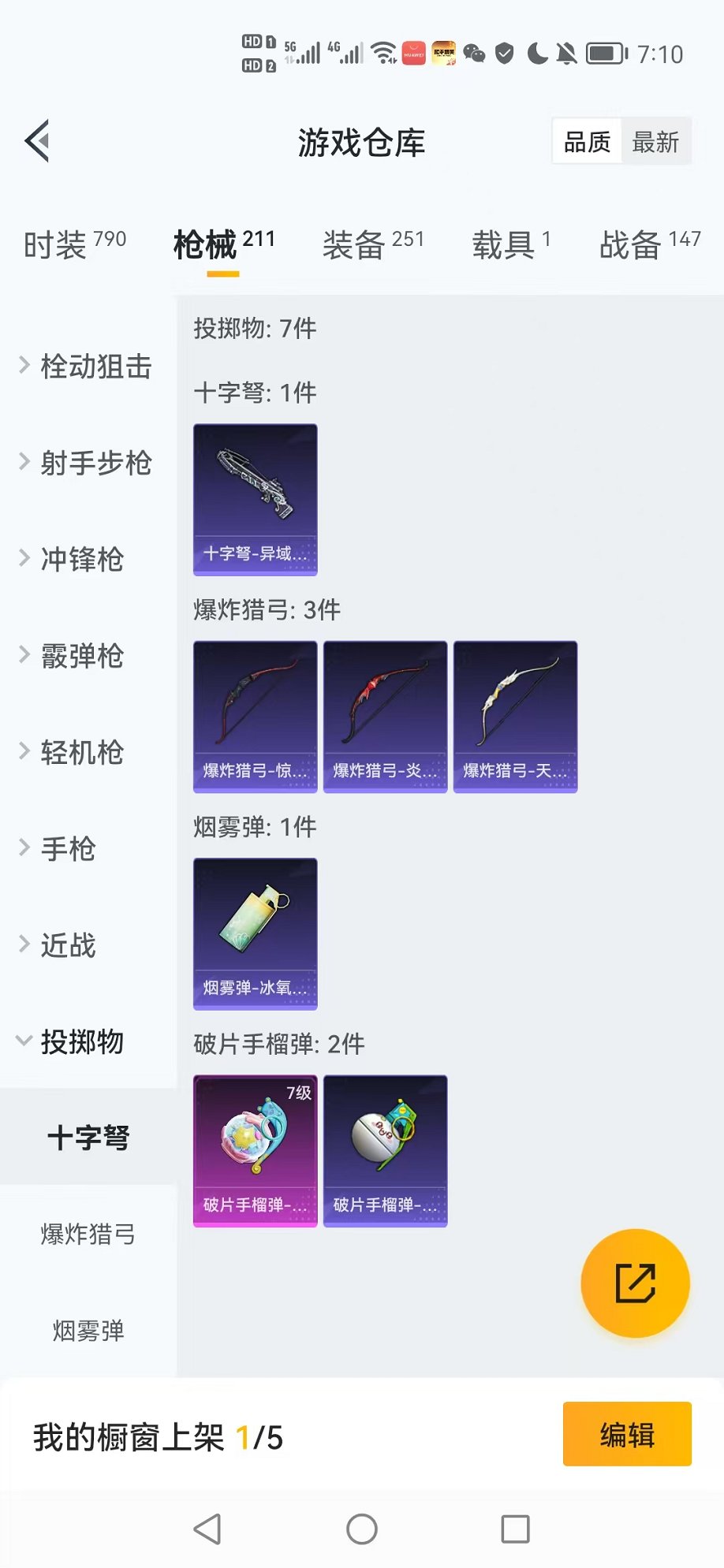Switch to the 载具 tab
The image size is (724, 1568).
pyautogui.click(x=511, y=244)
